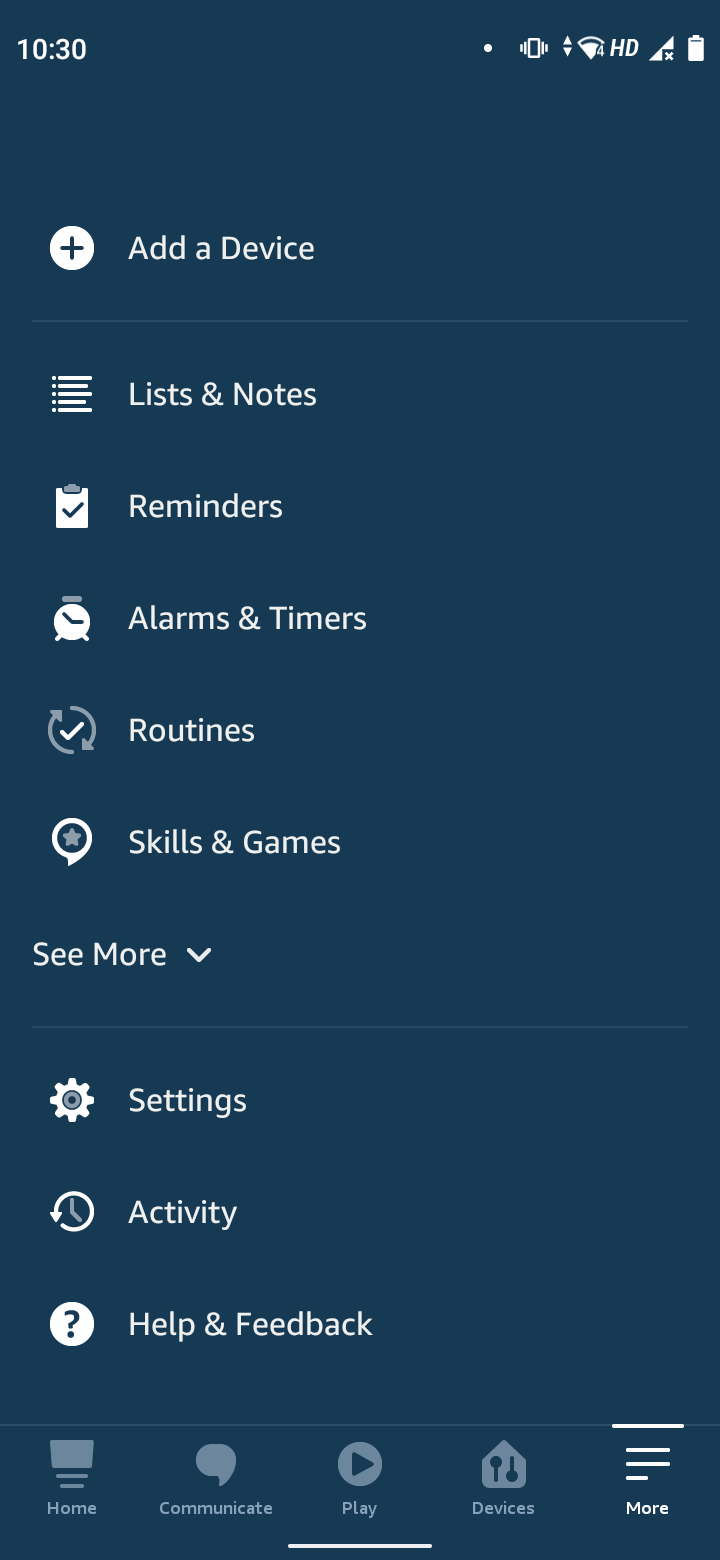Image resolution: width=720 pixels, height=1560 pixels.
Task: Tap the Skills & Games badge icon
Action: pyautogui.click(x=71, y=841)
